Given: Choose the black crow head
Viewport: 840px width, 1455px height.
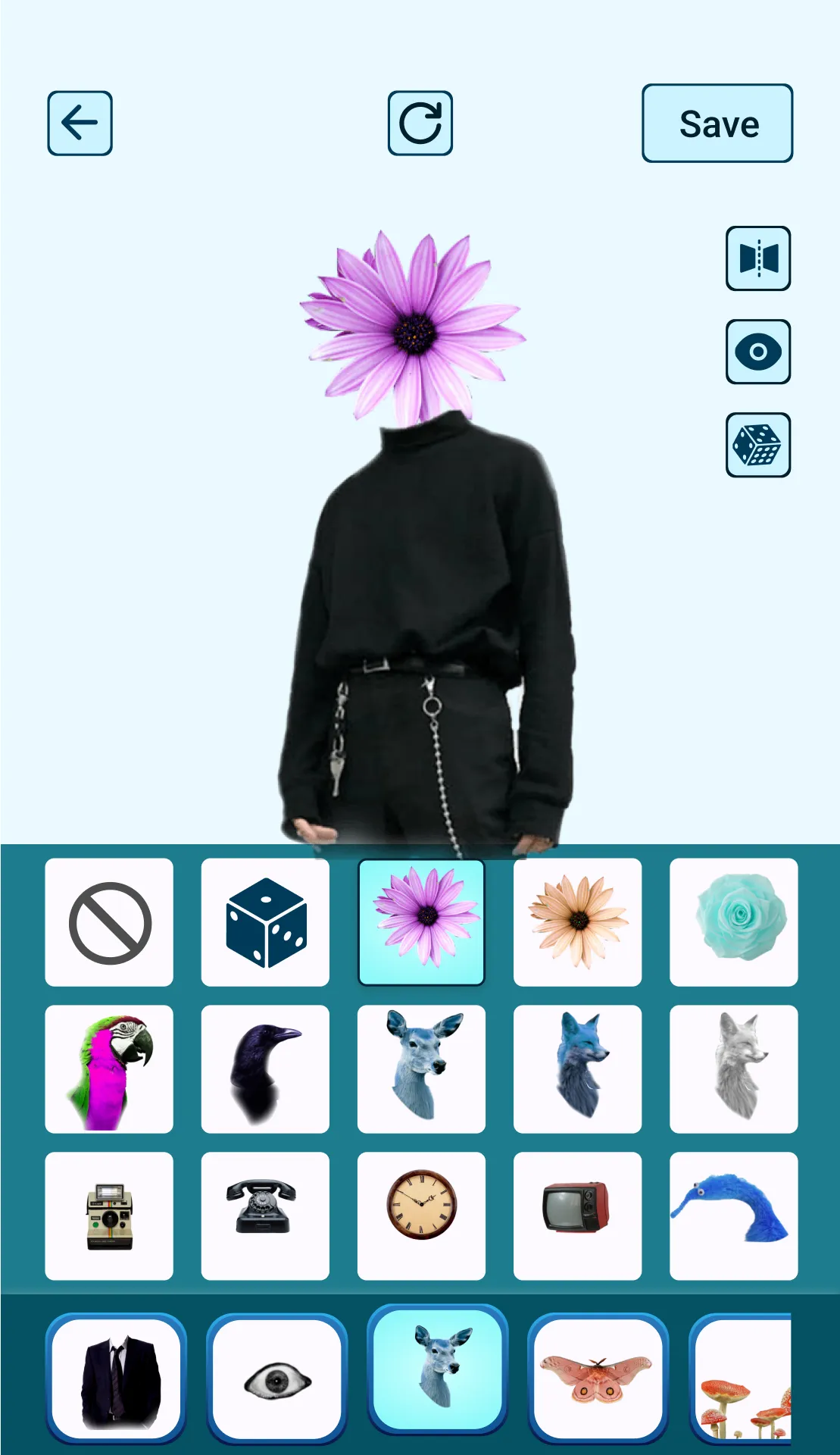Looking at the screenshot, I should tap(265, 1069).
